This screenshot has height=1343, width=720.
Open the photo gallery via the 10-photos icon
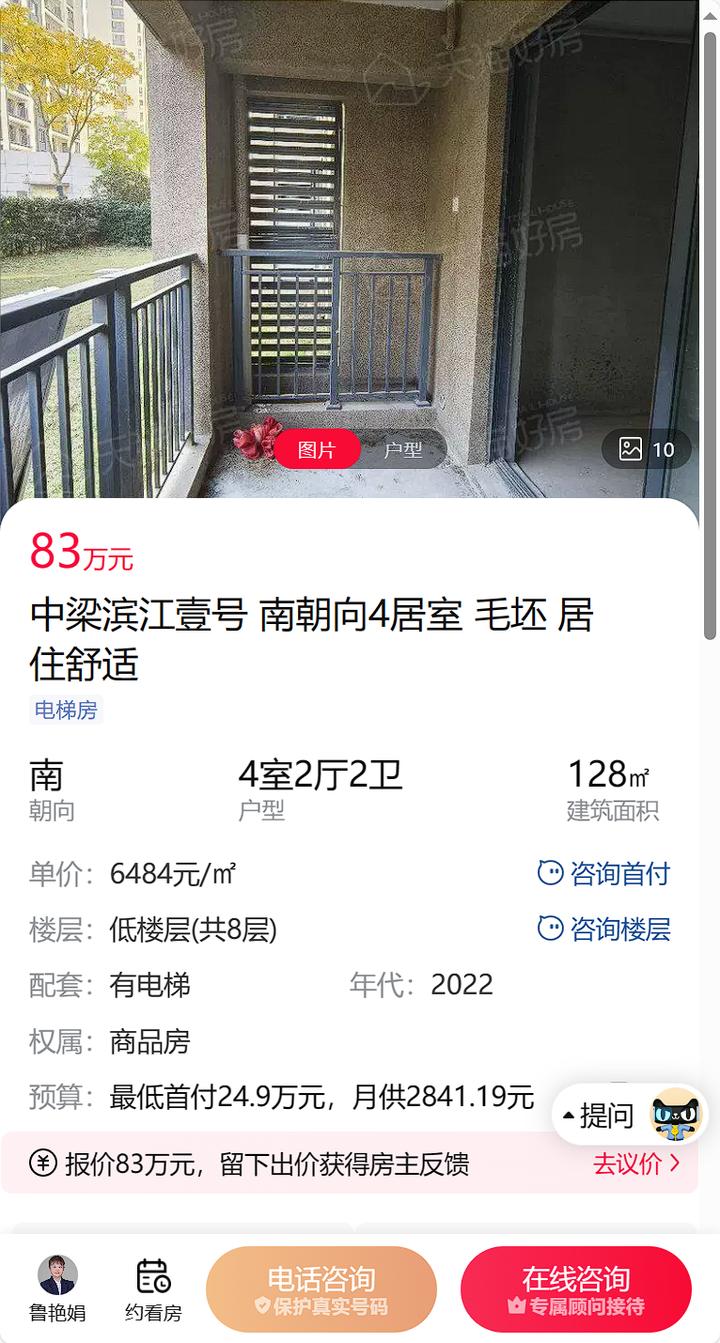point(647,449)
